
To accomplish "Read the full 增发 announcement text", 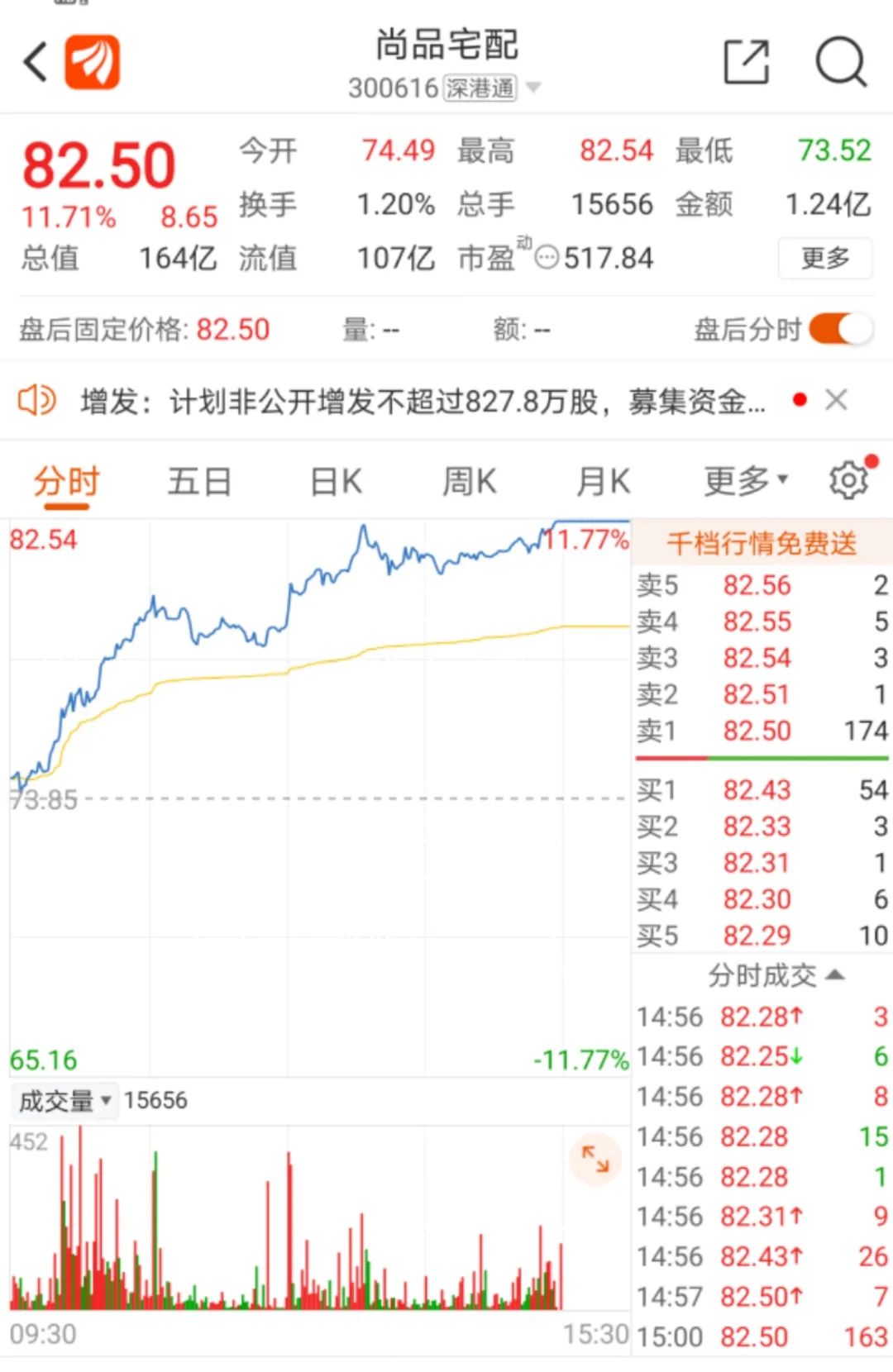I will pos(422,400).
